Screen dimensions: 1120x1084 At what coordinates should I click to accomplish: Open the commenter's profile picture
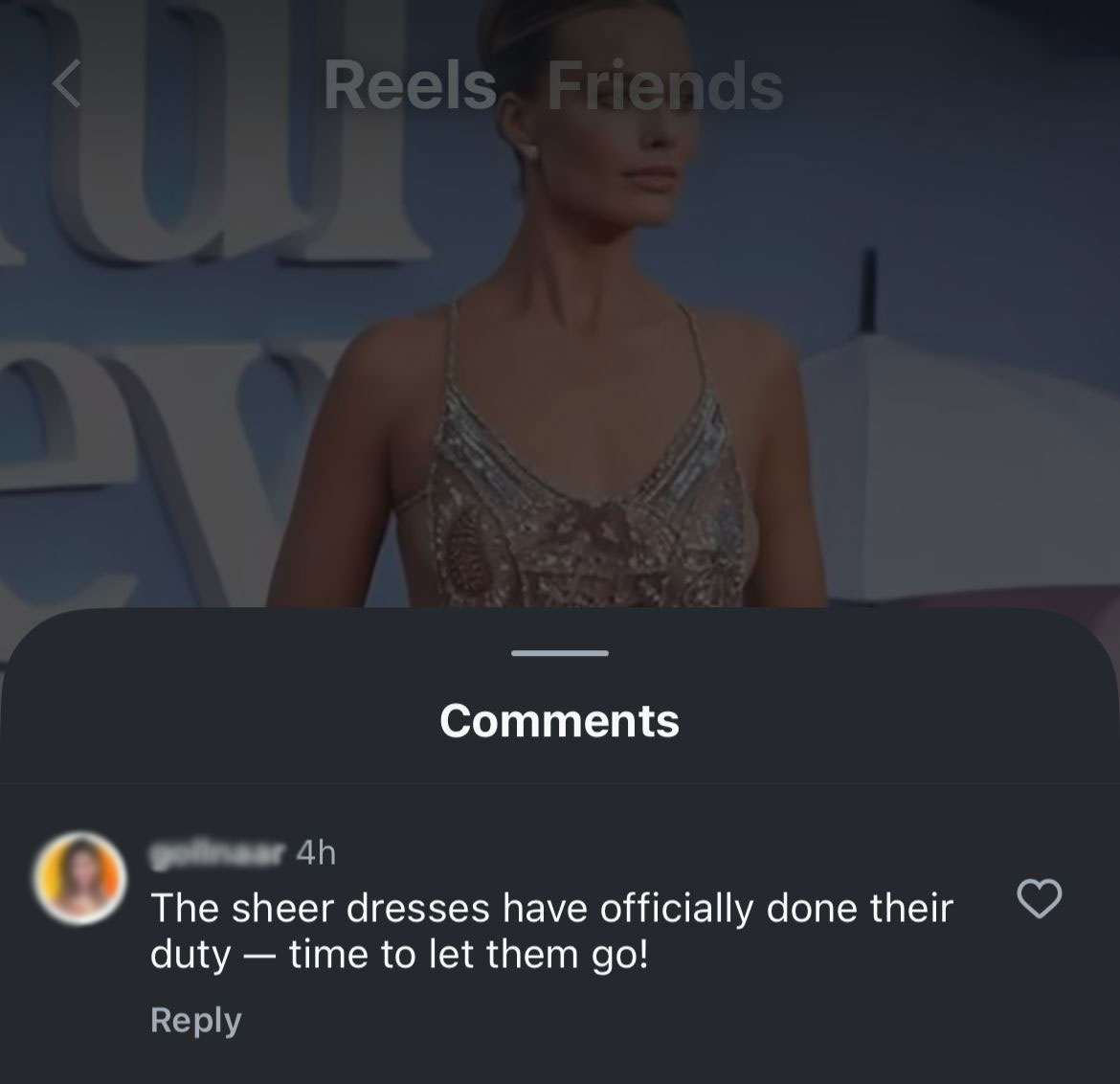click(79, 877)
